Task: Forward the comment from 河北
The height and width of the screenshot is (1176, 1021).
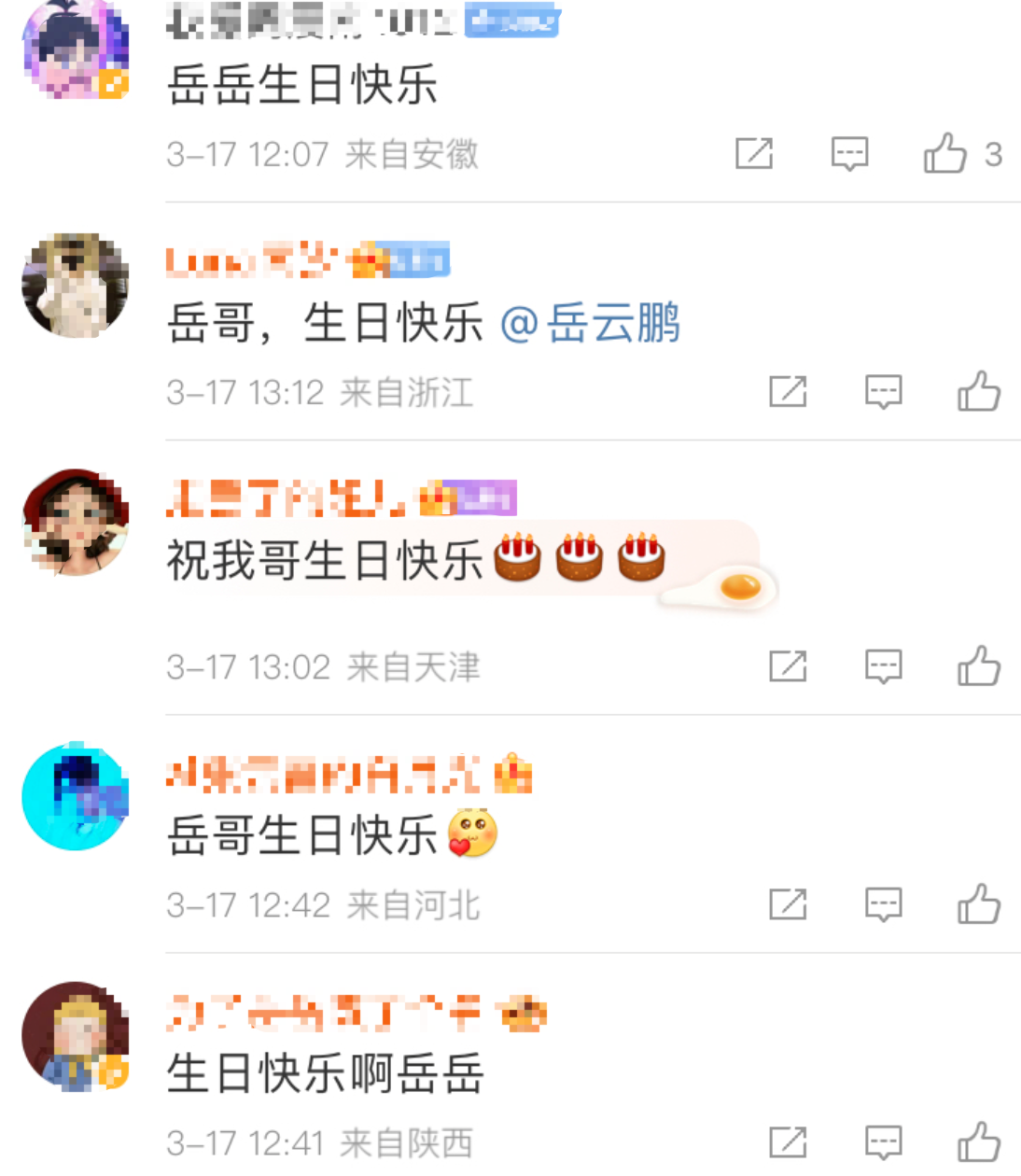Action: [x=788, y=903]
